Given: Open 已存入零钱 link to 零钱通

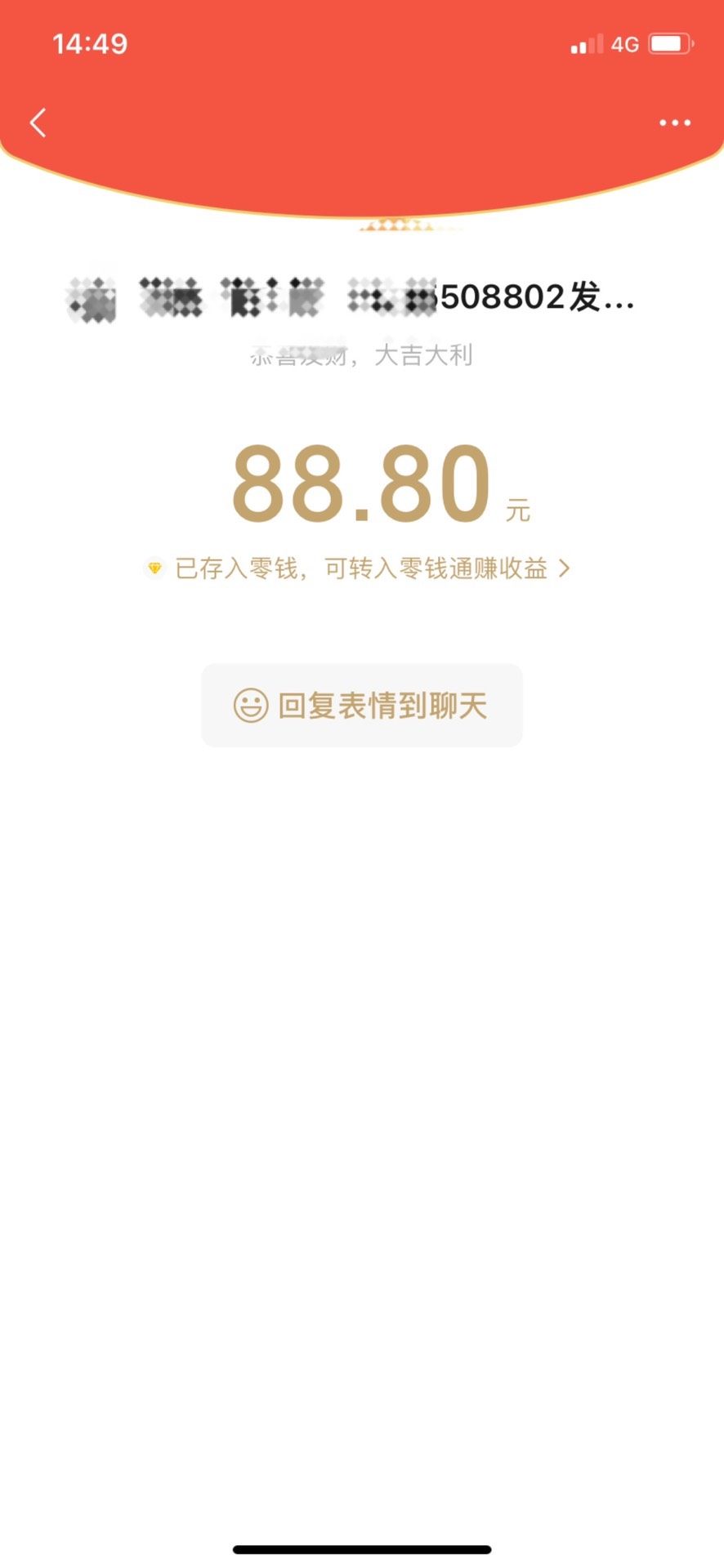Looking at the screenshot, I should pyautogui.click(x=360, y=568).
